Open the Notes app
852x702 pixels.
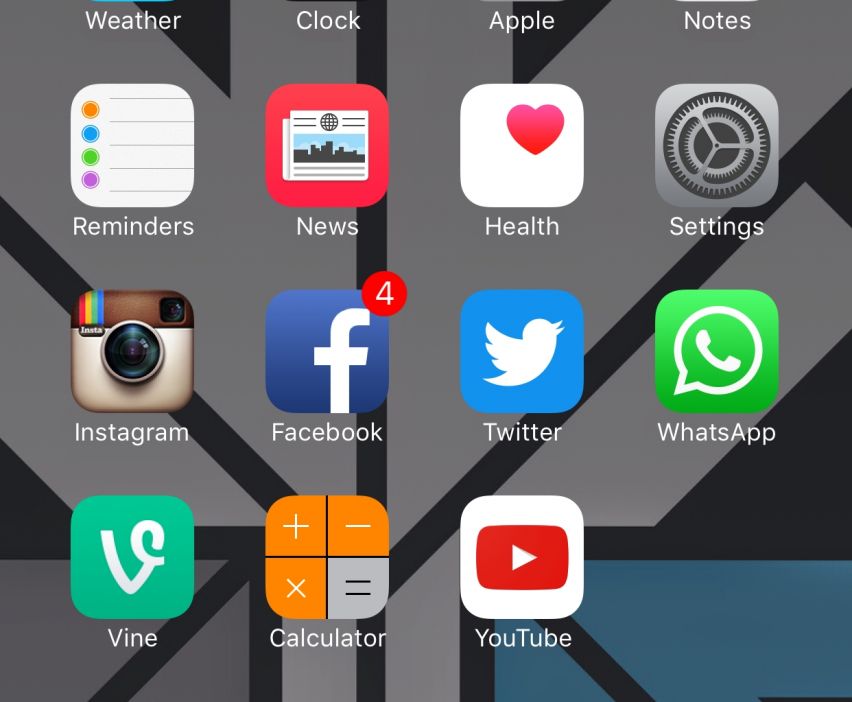pyautogui.click(x=716, y=18)
